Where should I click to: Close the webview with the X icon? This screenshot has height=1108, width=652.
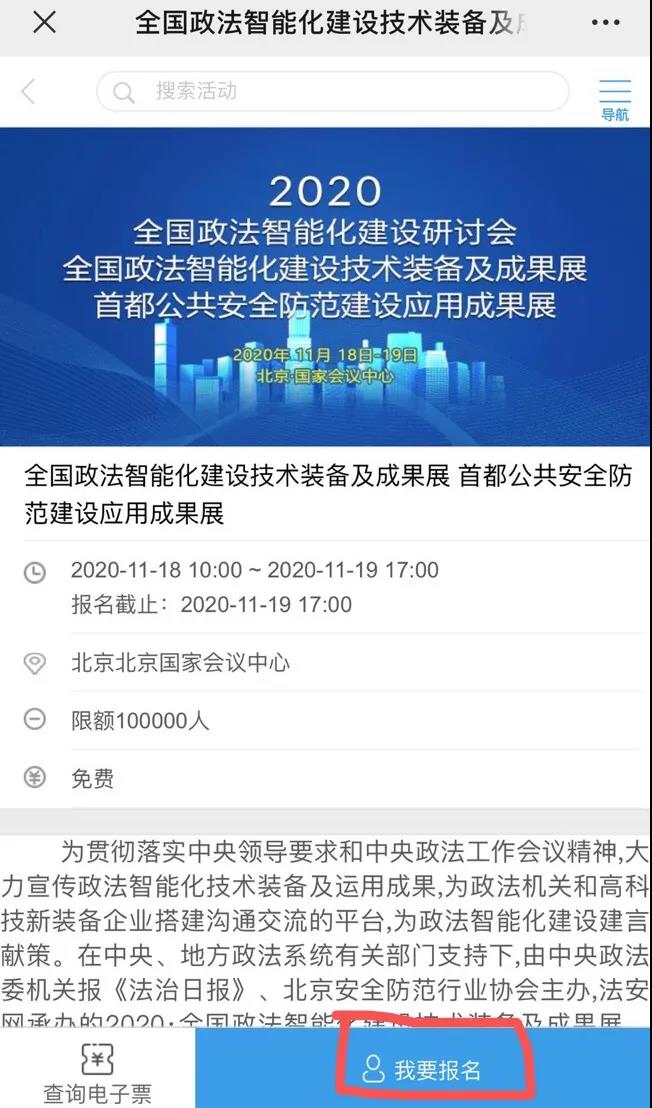[x=44, y=24]
